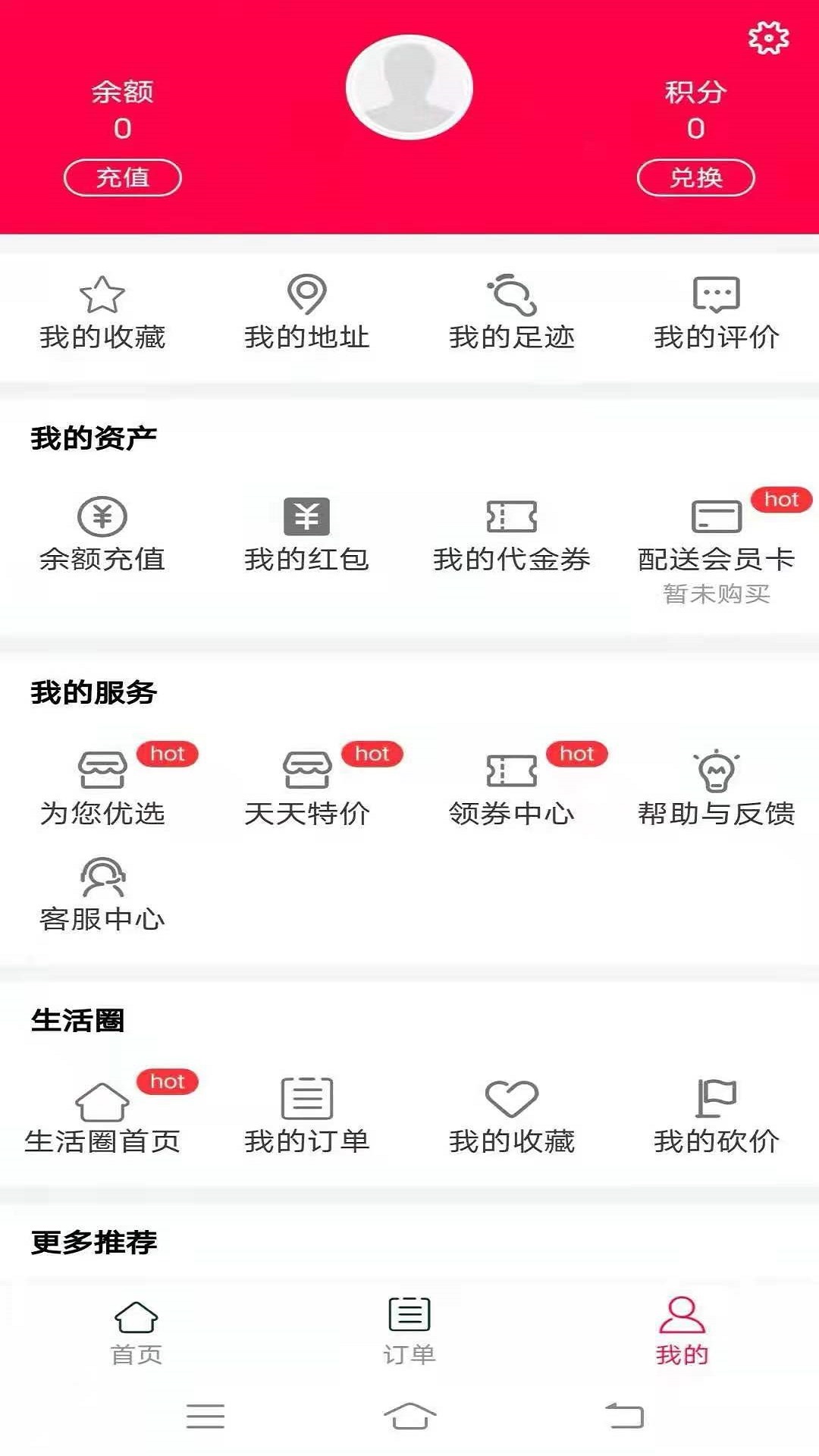Browse 天天特价 daily deals

pyautogui.click(x=307, y=789)
